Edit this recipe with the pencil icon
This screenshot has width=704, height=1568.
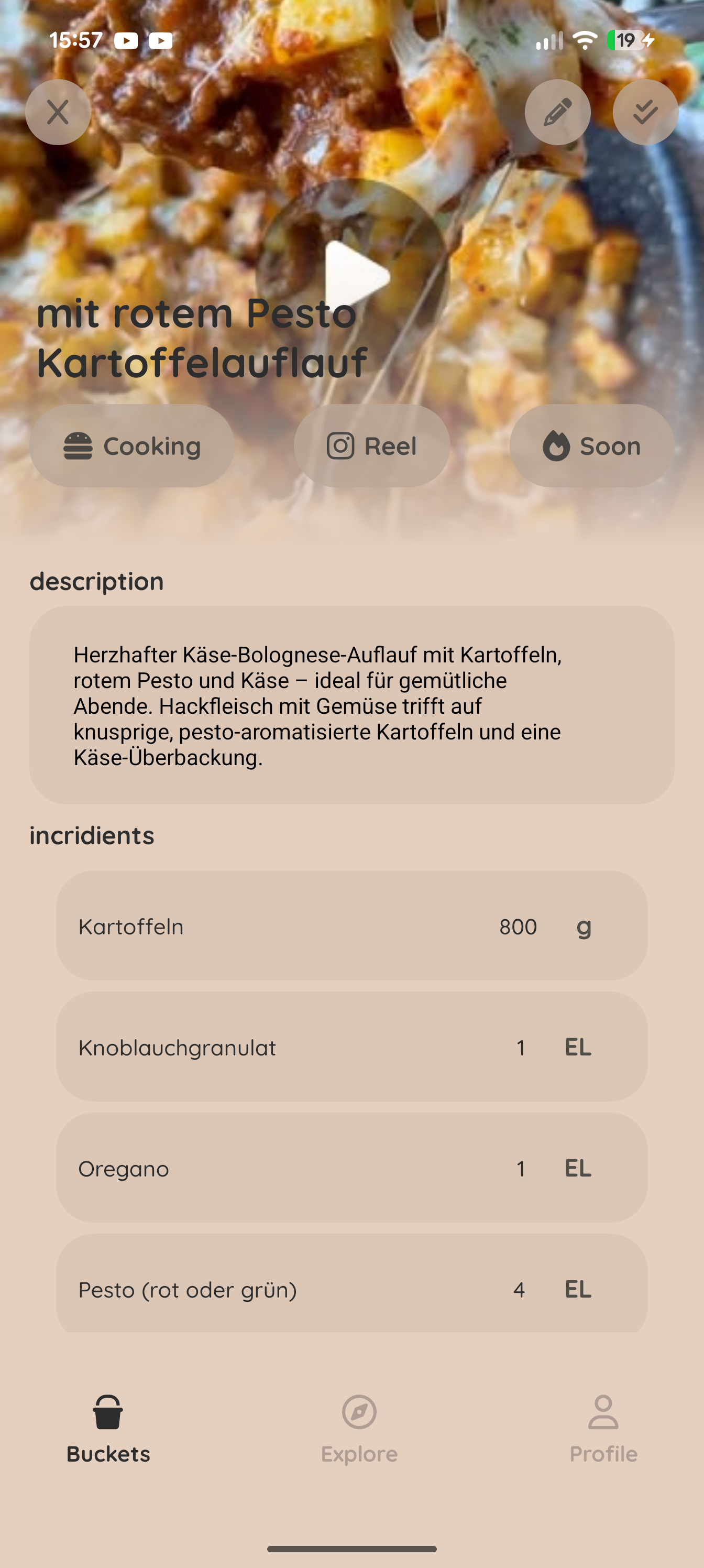click(557, 112)
